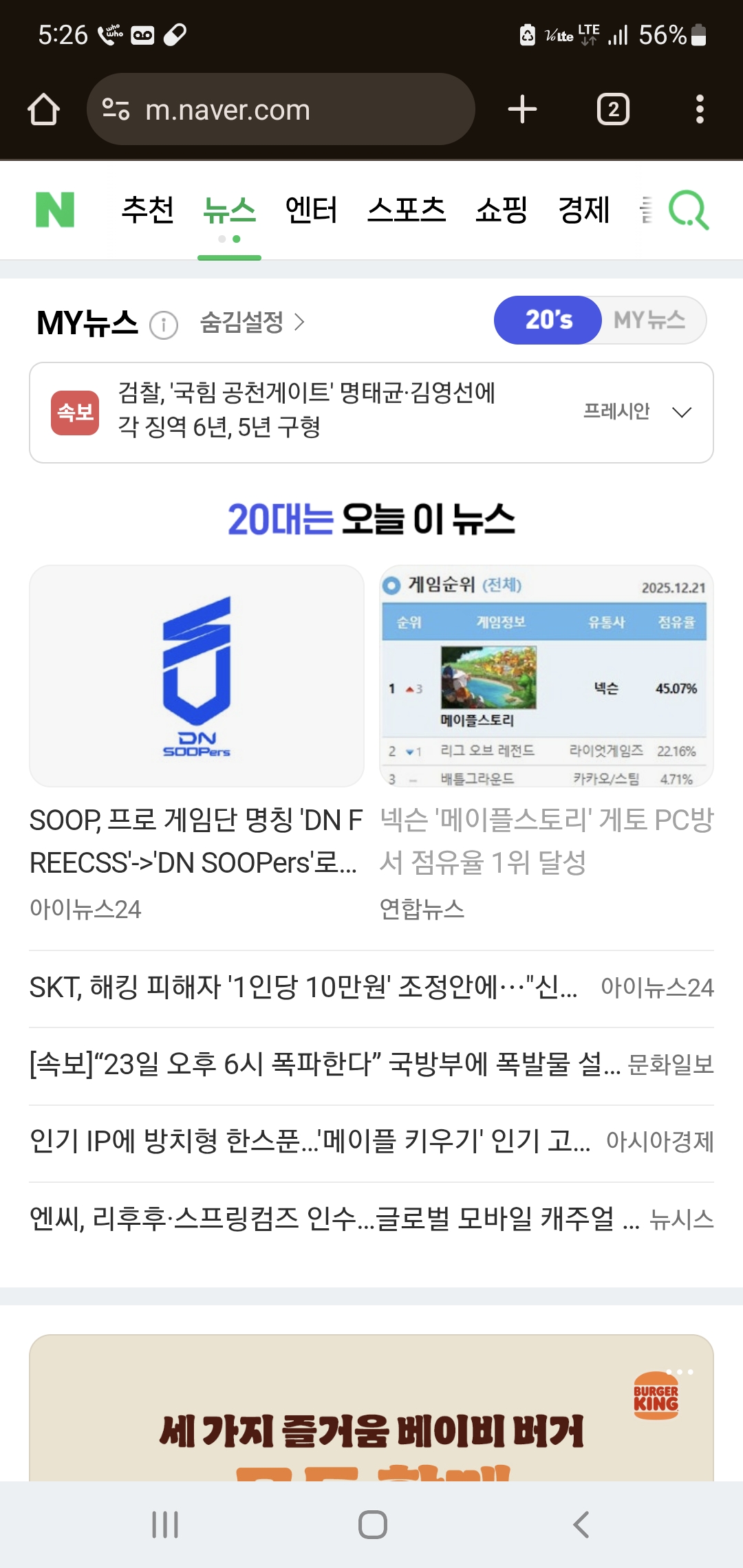Open the 메이플스토리 PC방 점유율 article card
The image size is (743, 1568).
pos(546,743)
